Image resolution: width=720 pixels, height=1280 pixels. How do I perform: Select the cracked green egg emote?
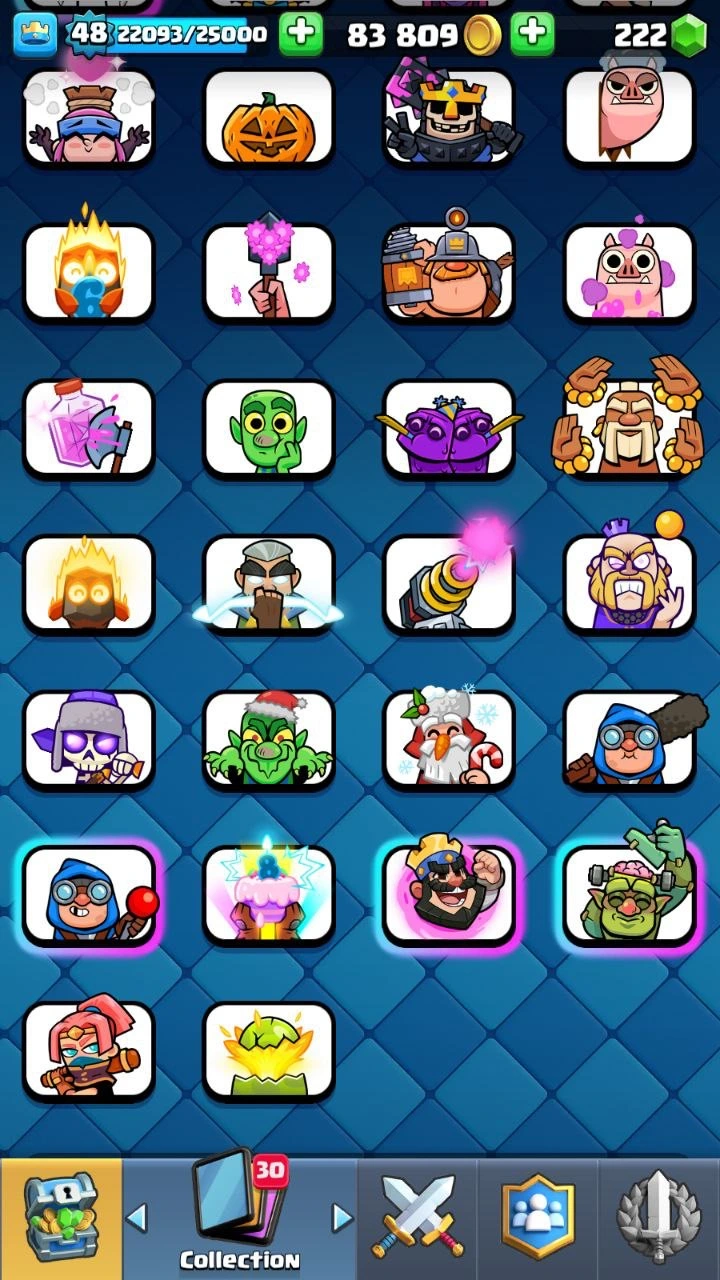click(268, 1051)
